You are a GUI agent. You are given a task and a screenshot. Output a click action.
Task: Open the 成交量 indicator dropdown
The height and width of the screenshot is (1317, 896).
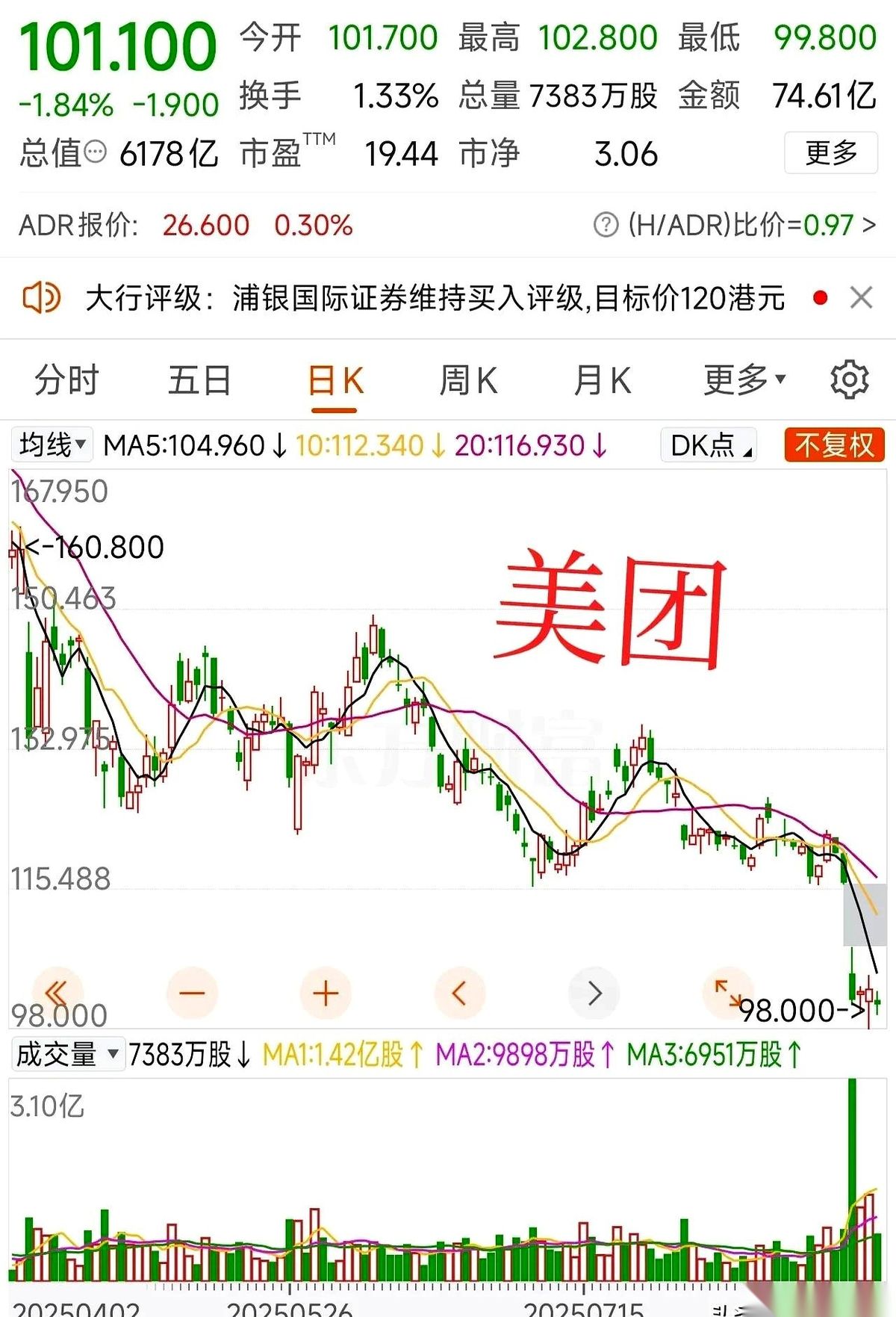pyautogui.click(x=66, y=1055)
